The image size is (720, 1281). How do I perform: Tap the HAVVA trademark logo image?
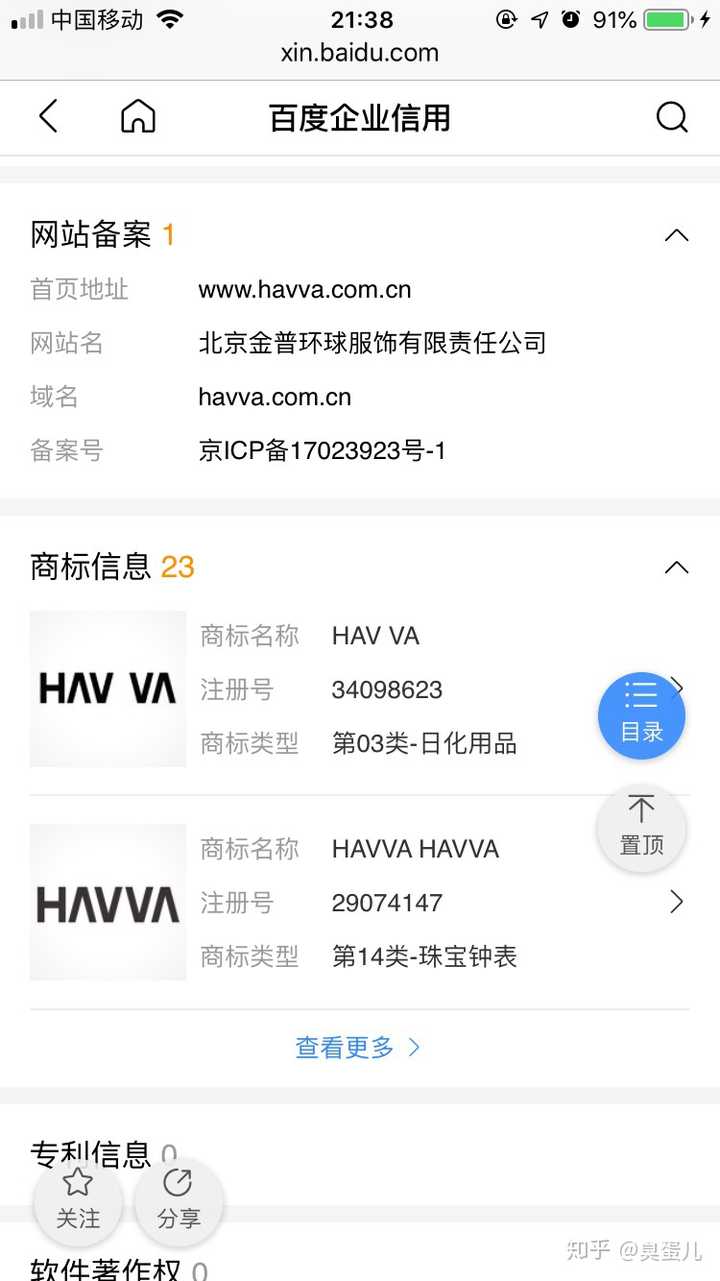click(x=107, y=902)
